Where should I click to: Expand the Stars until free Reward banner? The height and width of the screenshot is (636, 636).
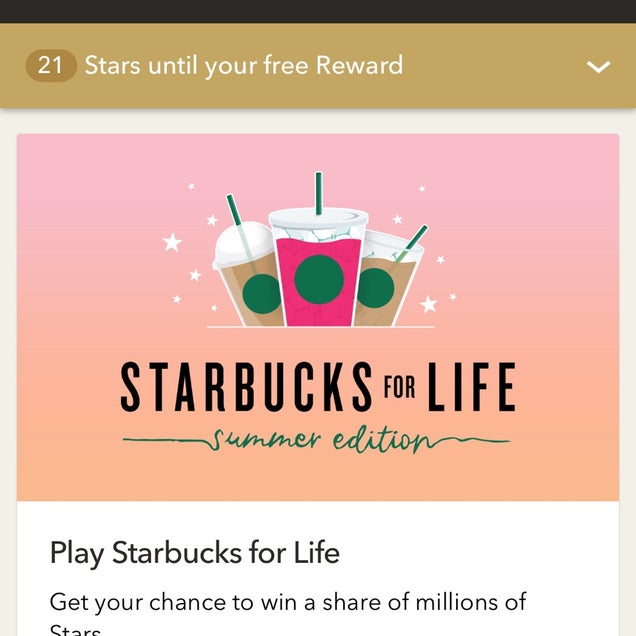[x=598, y=67]
